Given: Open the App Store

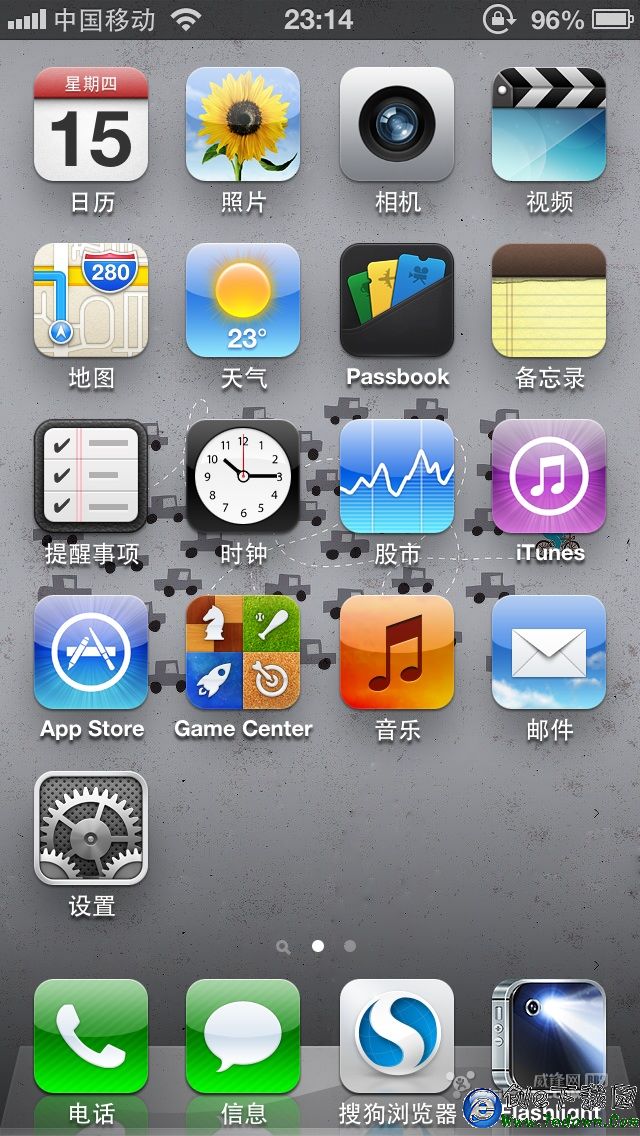Looking at the screenshot, I should pos(91,652).
